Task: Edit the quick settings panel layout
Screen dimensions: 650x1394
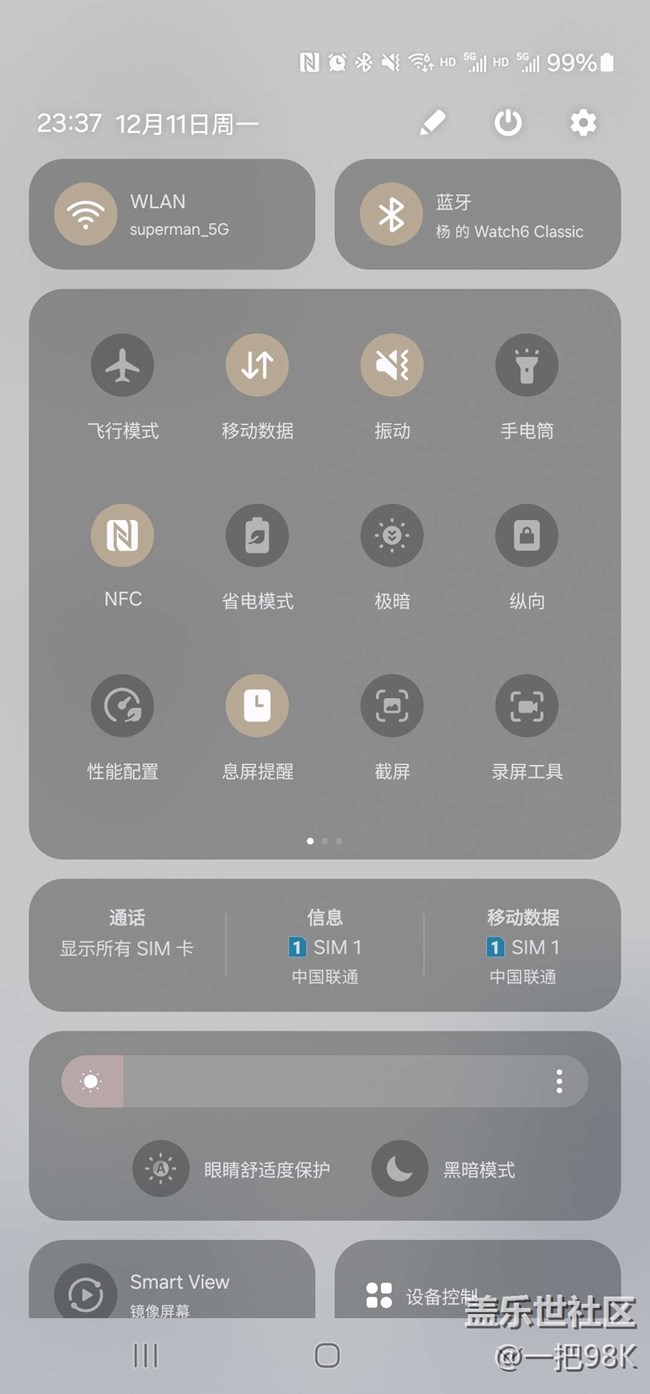Action: point(432,123)
